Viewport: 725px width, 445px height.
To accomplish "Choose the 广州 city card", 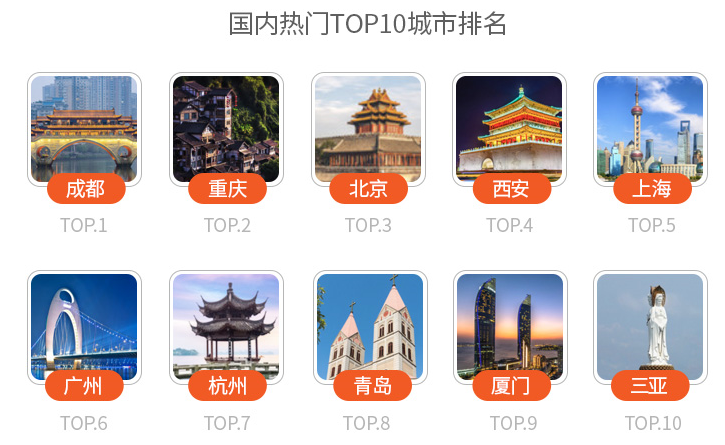I will (84, 328).
